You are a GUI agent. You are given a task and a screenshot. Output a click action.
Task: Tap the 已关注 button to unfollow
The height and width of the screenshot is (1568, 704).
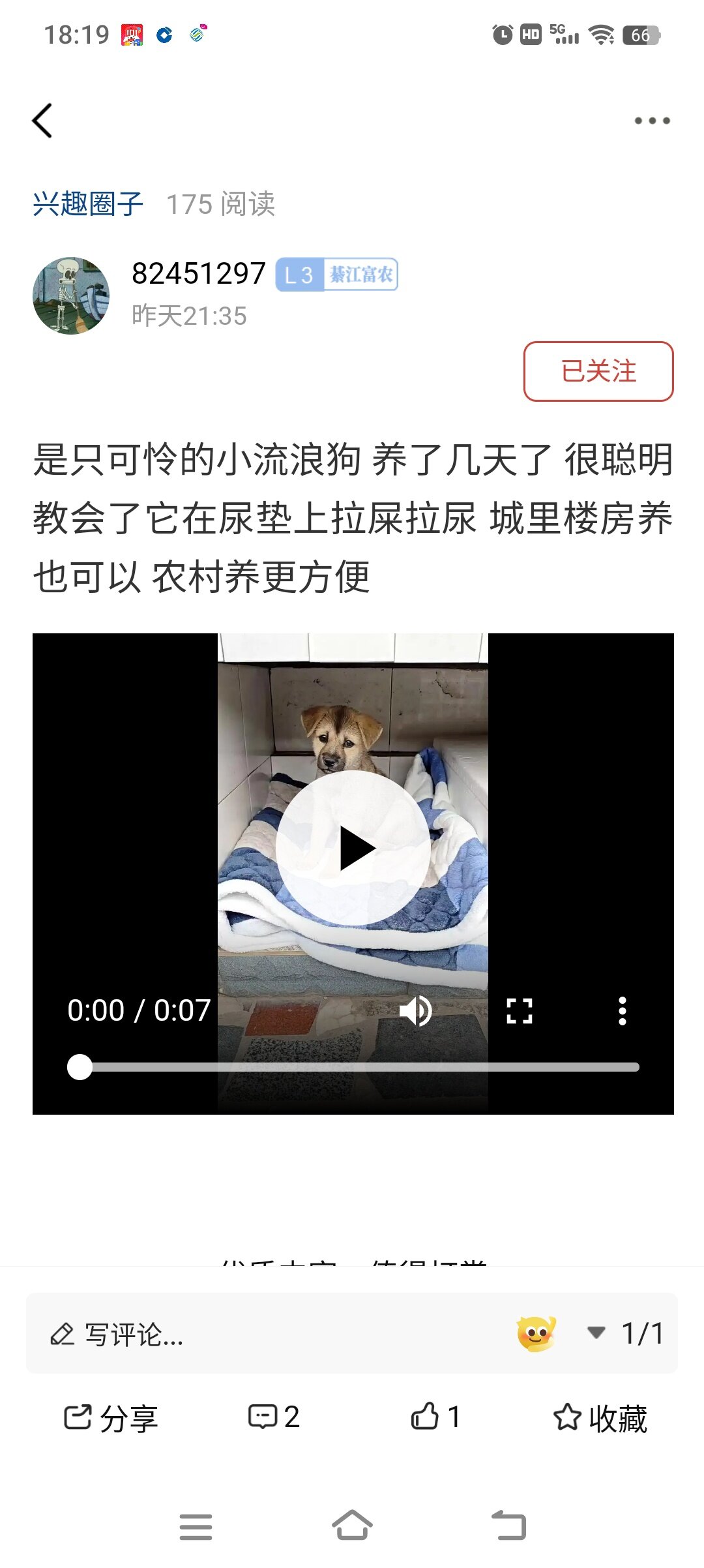pyautogui.click(x=598, y=371)
